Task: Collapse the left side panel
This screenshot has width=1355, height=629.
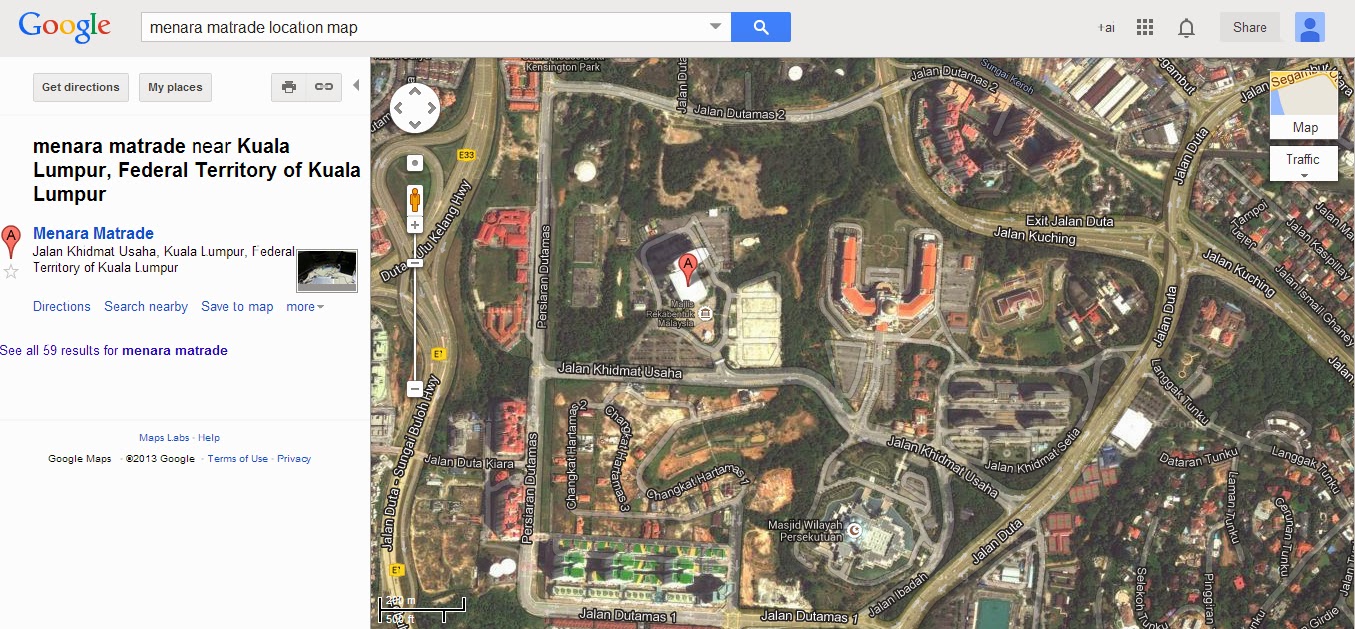Action: [356, 86]
